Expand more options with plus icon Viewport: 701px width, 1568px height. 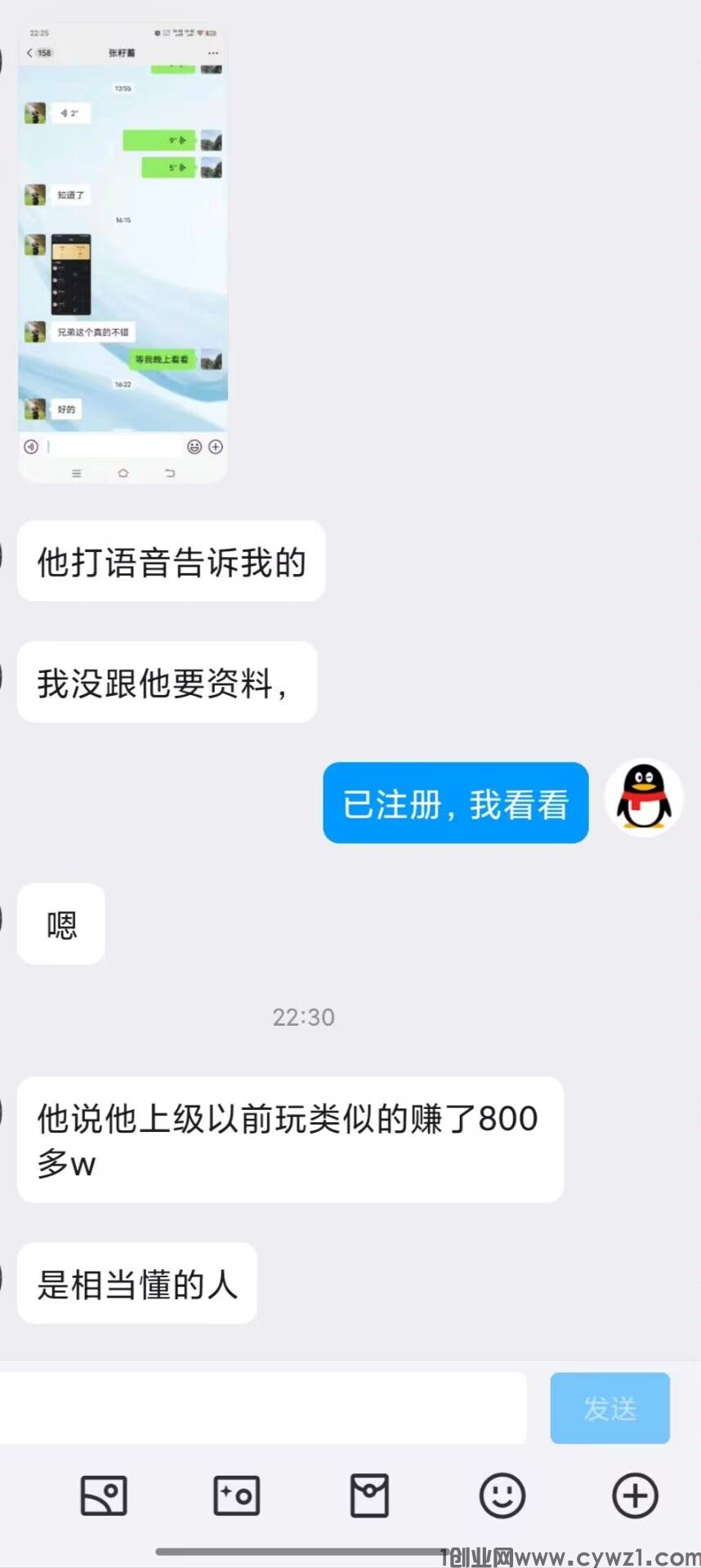coord(635,1496)
